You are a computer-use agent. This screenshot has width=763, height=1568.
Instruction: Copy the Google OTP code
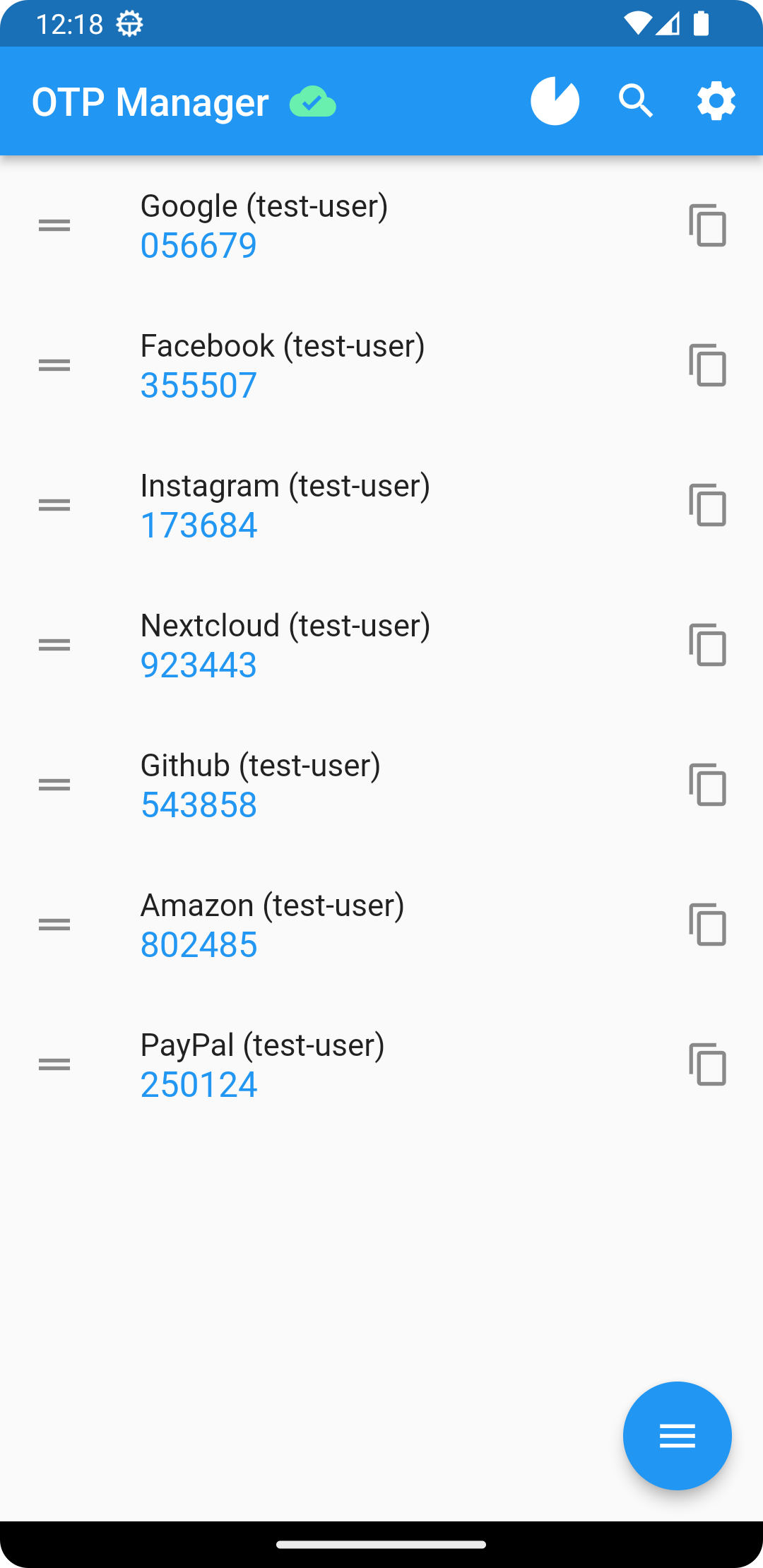tap(708, 225)
